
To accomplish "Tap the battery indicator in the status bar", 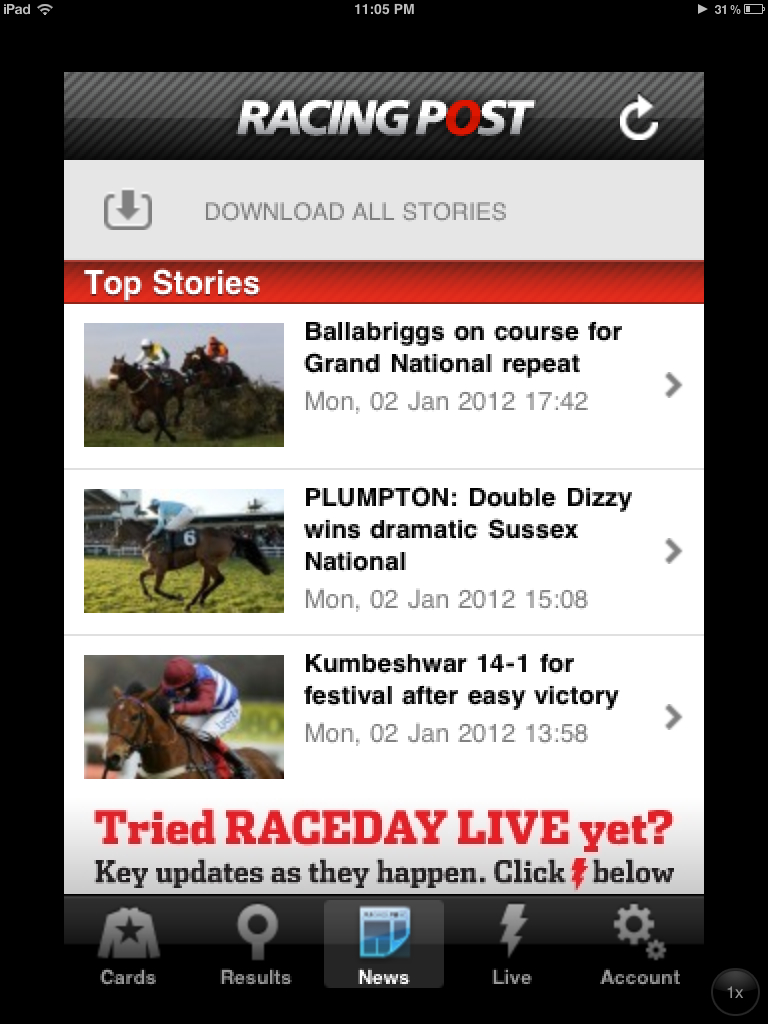I will (x=744, y=11).
